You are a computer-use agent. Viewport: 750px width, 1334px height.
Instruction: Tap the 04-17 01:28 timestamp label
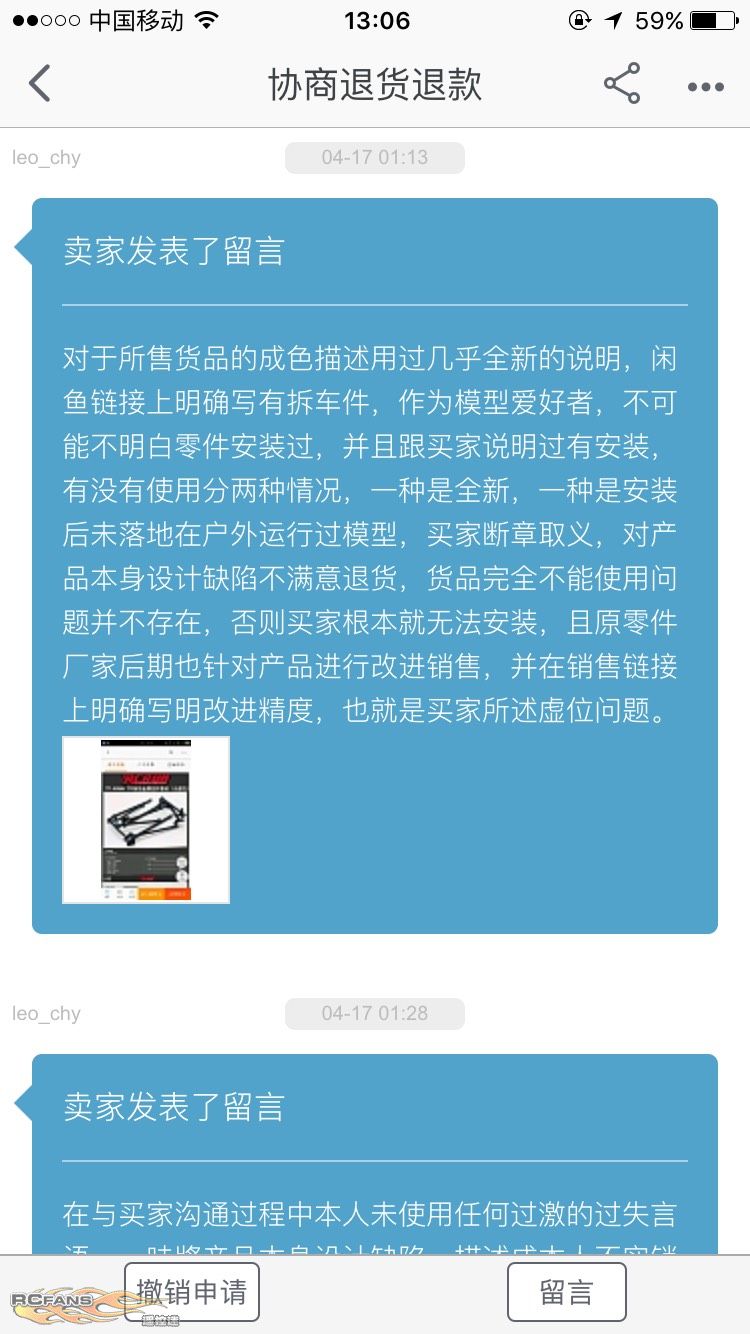[374, 1013]
